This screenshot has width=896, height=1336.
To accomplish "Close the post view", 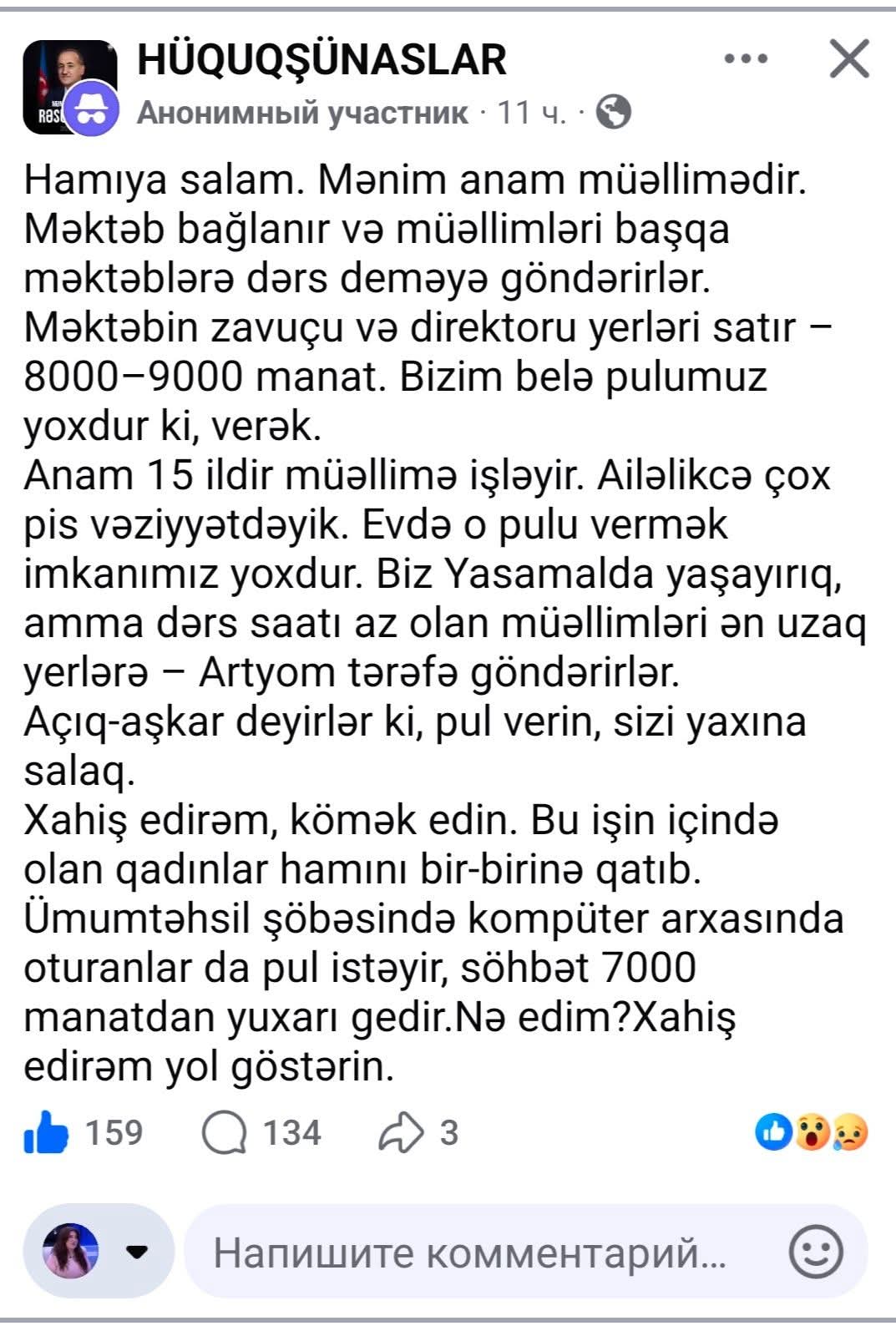I will [x=849, y=60].
